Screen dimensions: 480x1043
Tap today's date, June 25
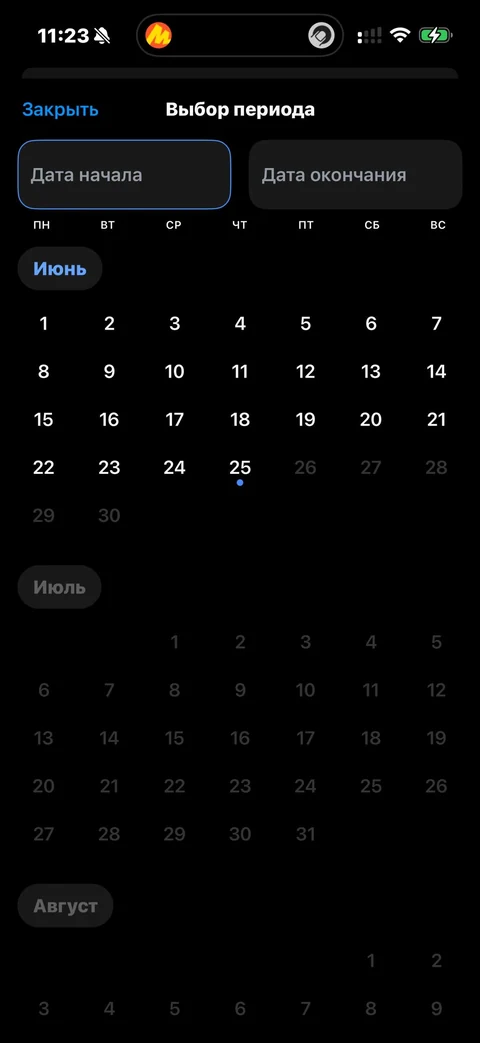click(x=240, y=468)
